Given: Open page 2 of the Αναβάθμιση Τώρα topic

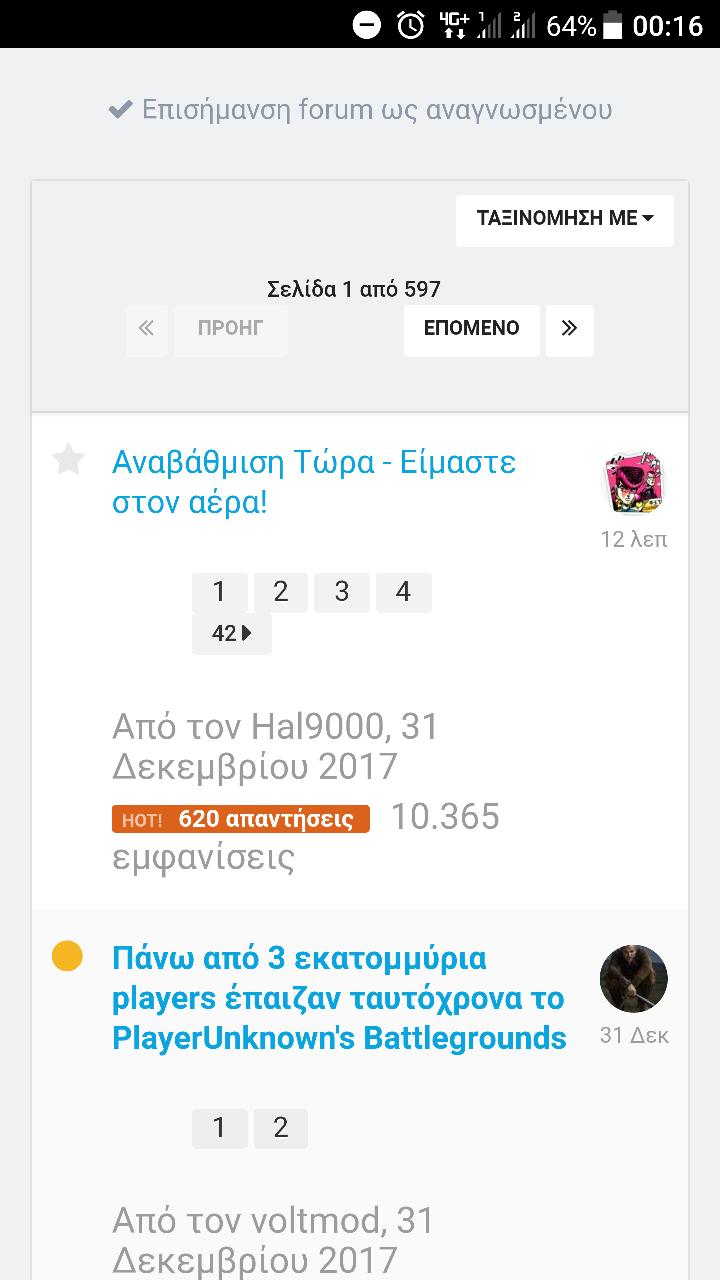Looking at the screenshot, I should point(281,592).
